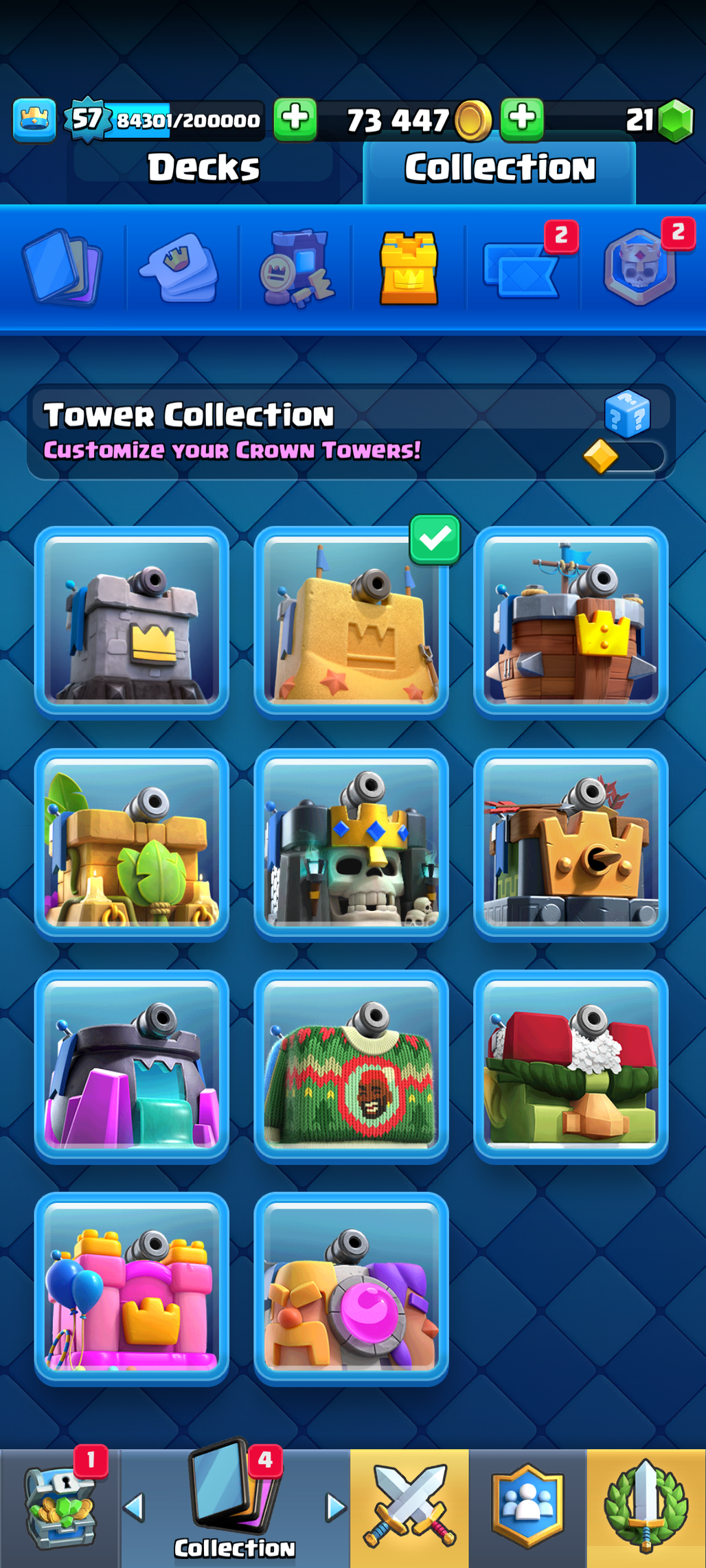
Task: Tap the green plus next to gems
Action: click(522, 119)
